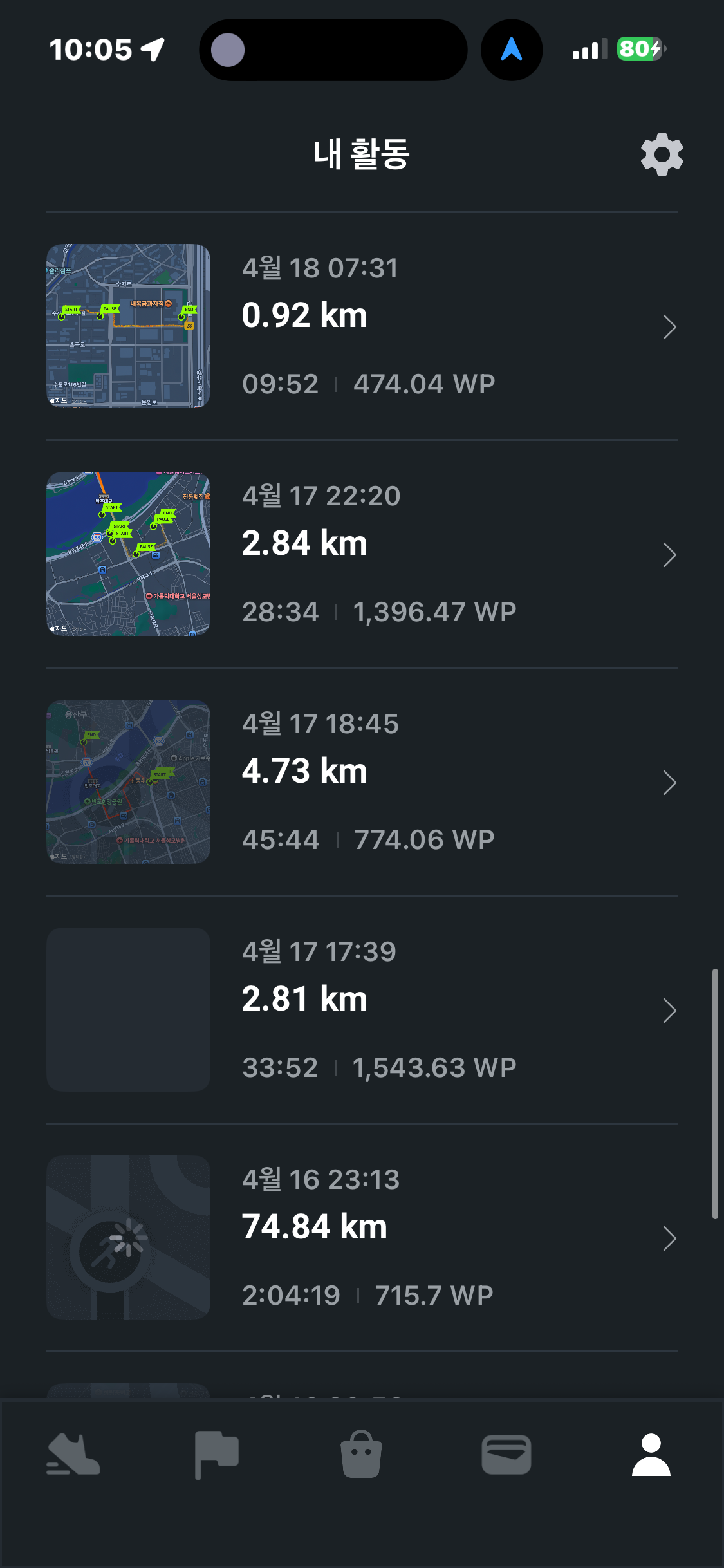
Task: Open the 2.81 km activity at 17:39
Action: pyautogui.click(x=362, y=1009)
